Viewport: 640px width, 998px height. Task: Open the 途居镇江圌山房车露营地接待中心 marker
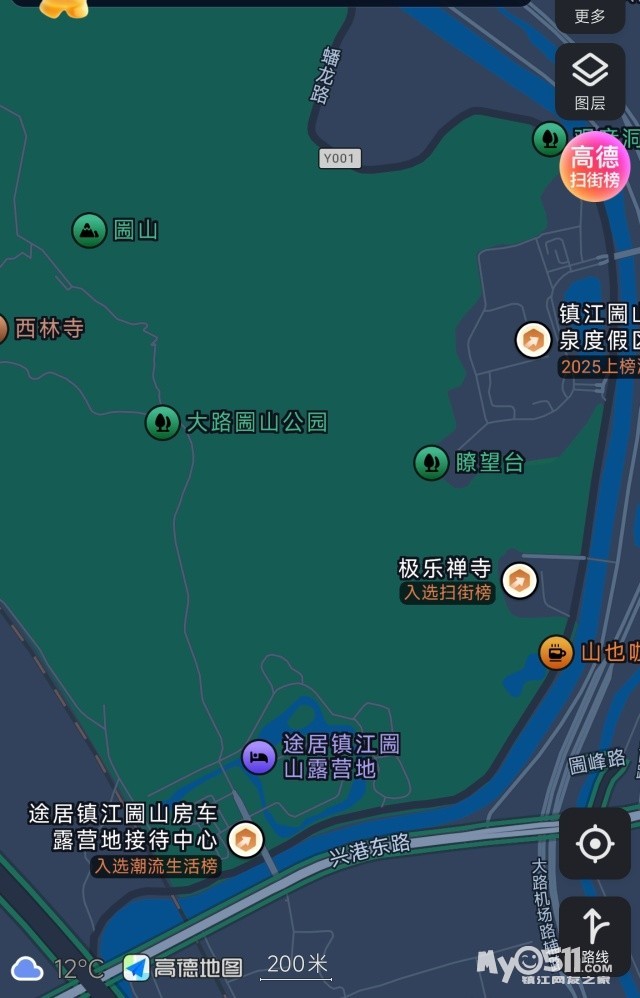pos(246,839)
